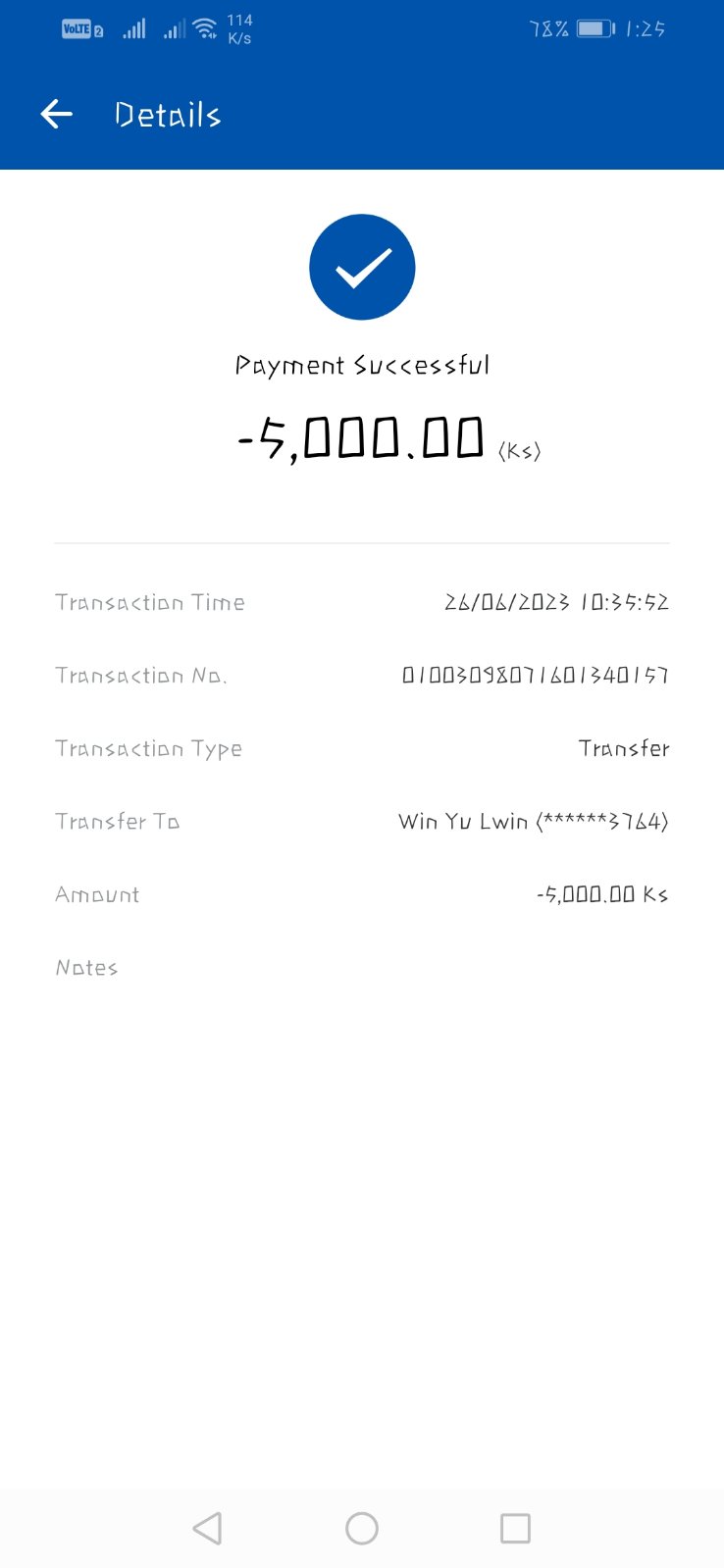Go back from the Details screen

57,115
